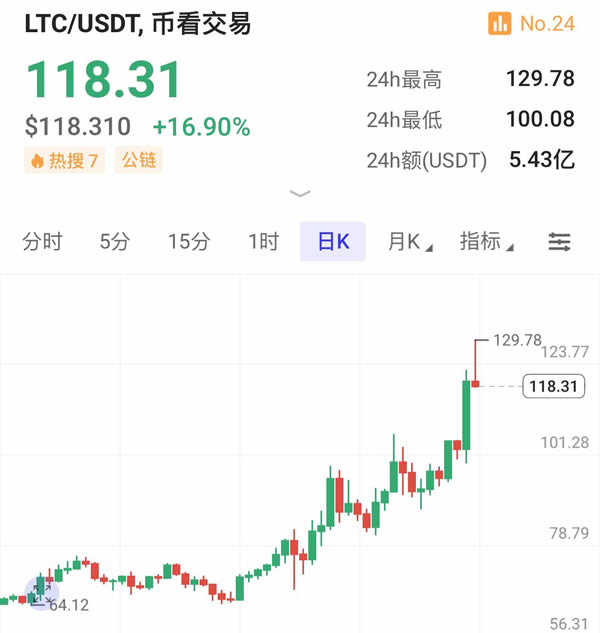Open the No.24 ranking badge
This screenshot has width=600, height=633.
[x=532, y=23]
